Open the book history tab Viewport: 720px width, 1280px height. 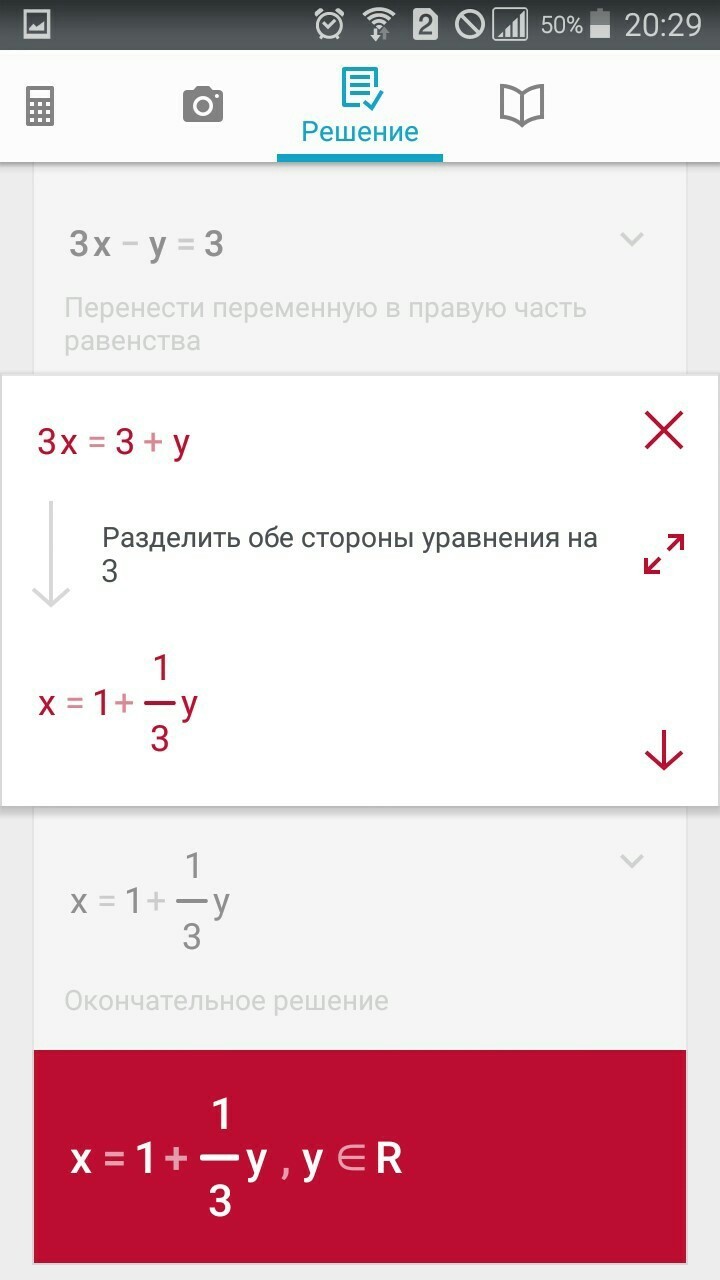click(x=521, y=105)
